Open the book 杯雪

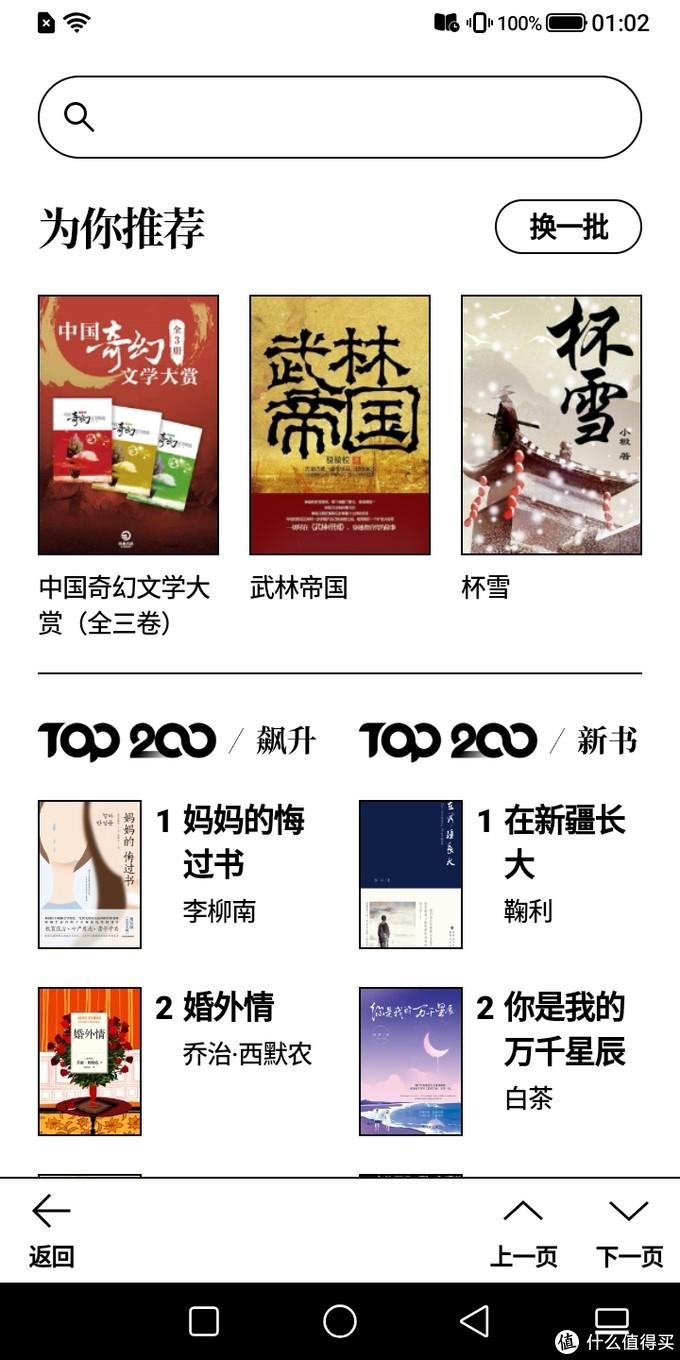coord(551,425)
